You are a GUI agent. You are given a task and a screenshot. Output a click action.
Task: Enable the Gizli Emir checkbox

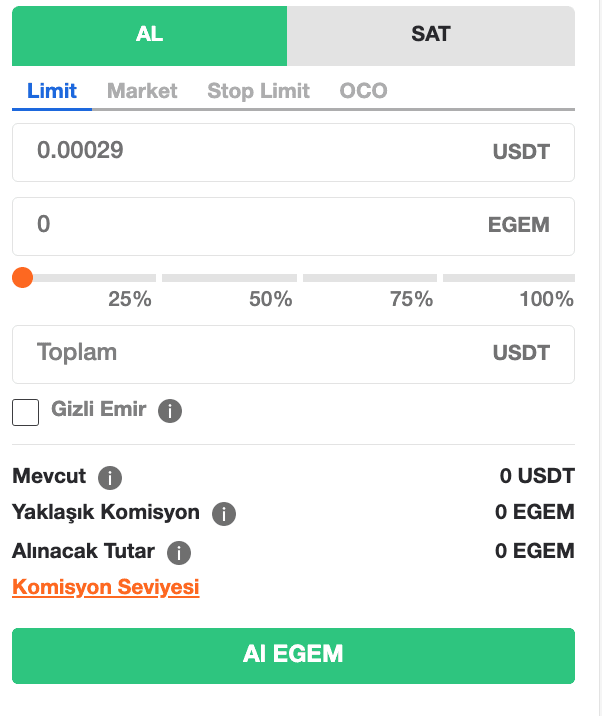(26, 411)
